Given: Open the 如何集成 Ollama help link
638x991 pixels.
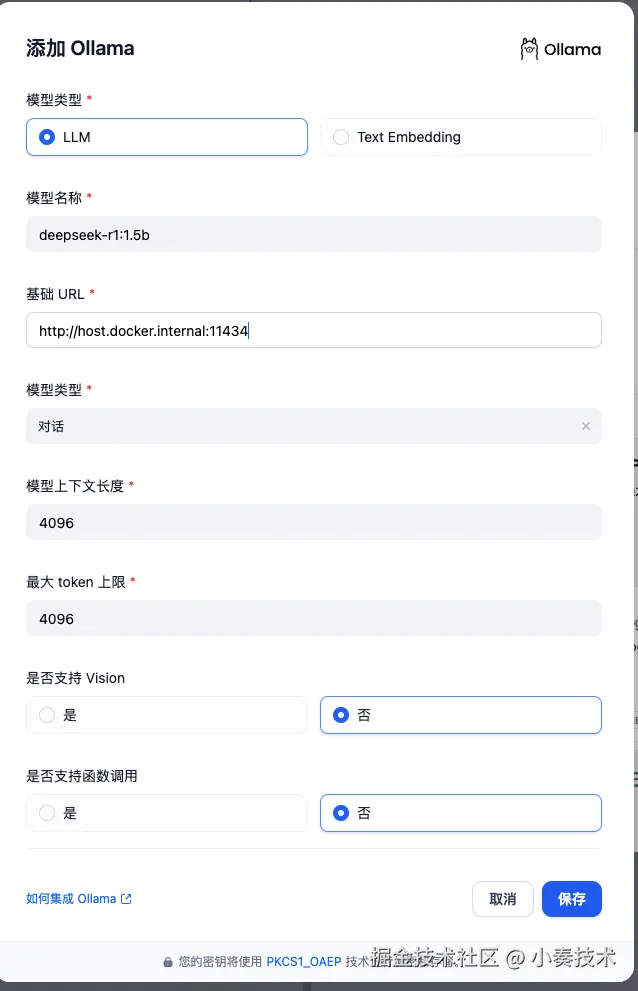Looking at the screenshot, I should pyautogui.click(x=78, y=899).
